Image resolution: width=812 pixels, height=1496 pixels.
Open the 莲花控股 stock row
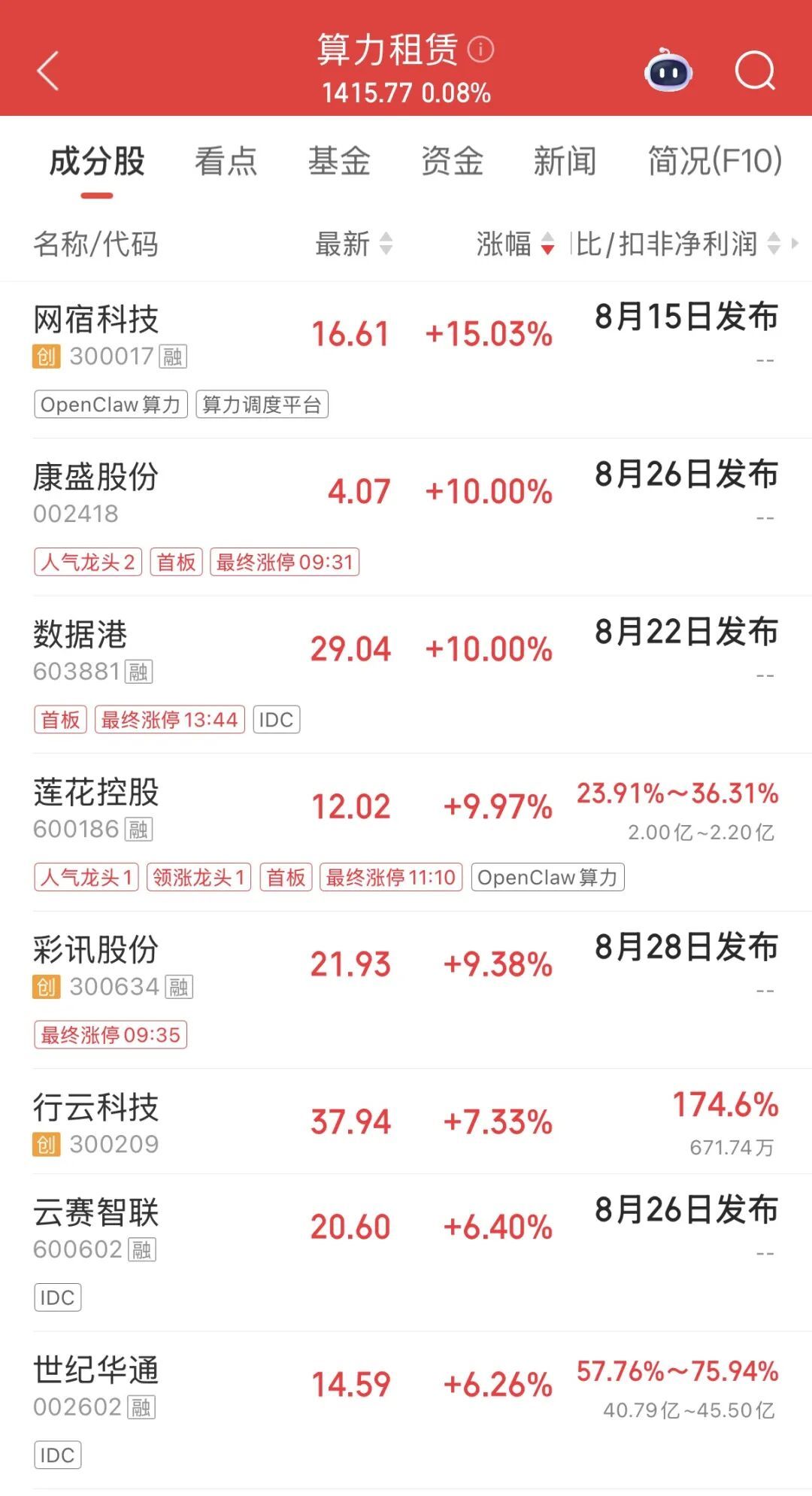tap(406, 833)
